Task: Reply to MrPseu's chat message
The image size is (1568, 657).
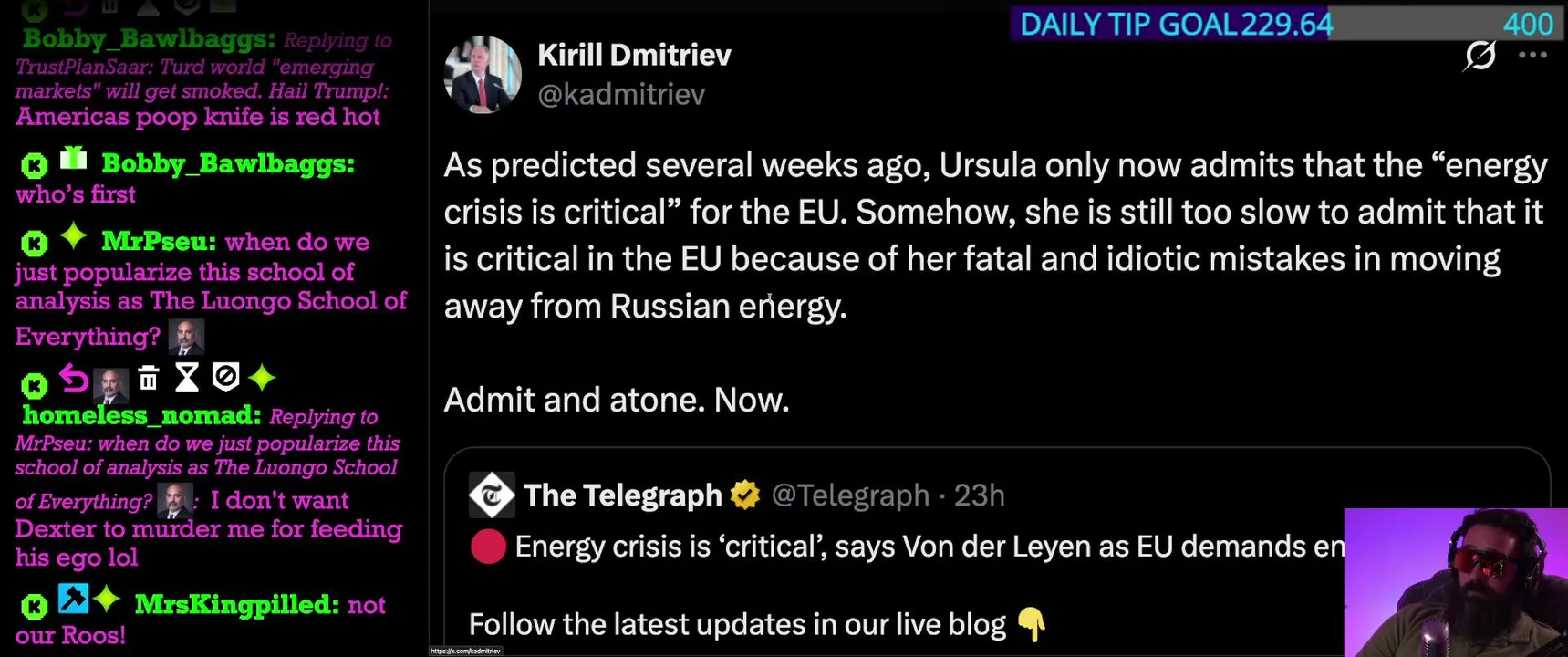Action: (74, 378)
